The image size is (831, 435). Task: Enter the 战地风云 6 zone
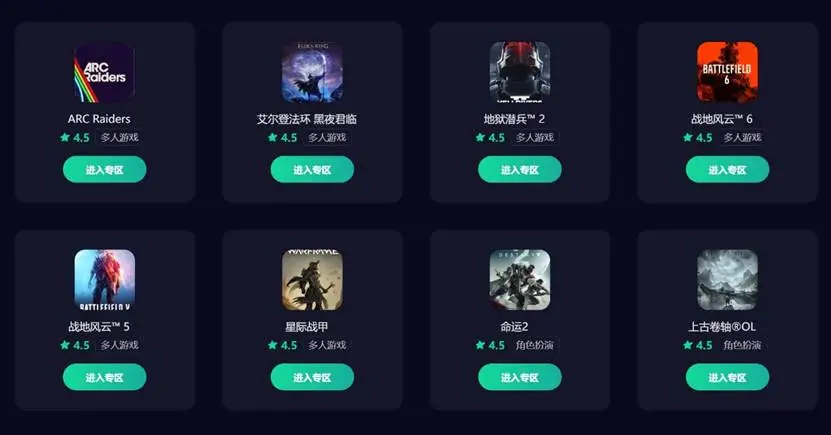click(727, 170)
